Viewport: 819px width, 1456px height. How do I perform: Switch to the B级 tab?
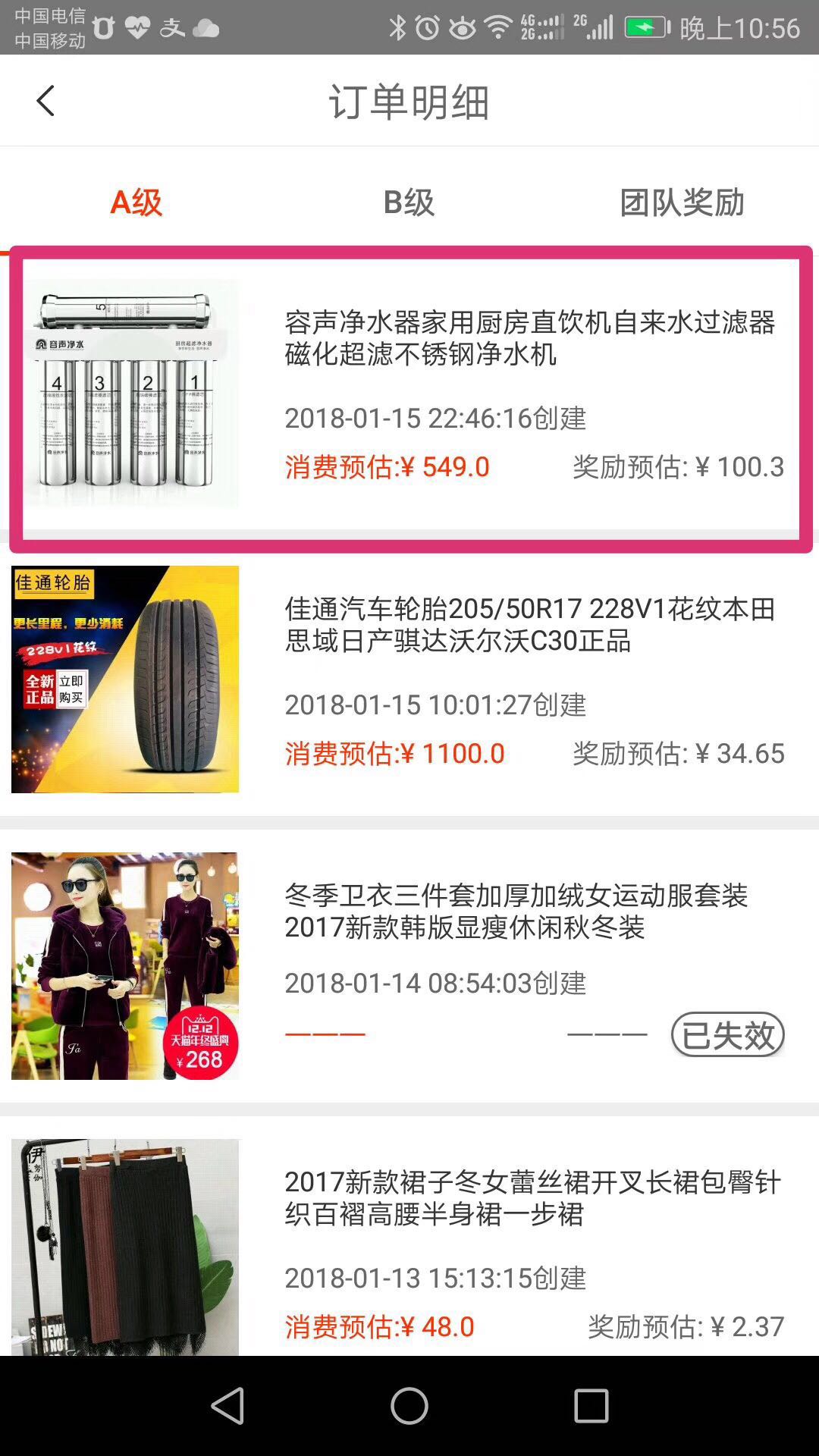click(409, 202)
